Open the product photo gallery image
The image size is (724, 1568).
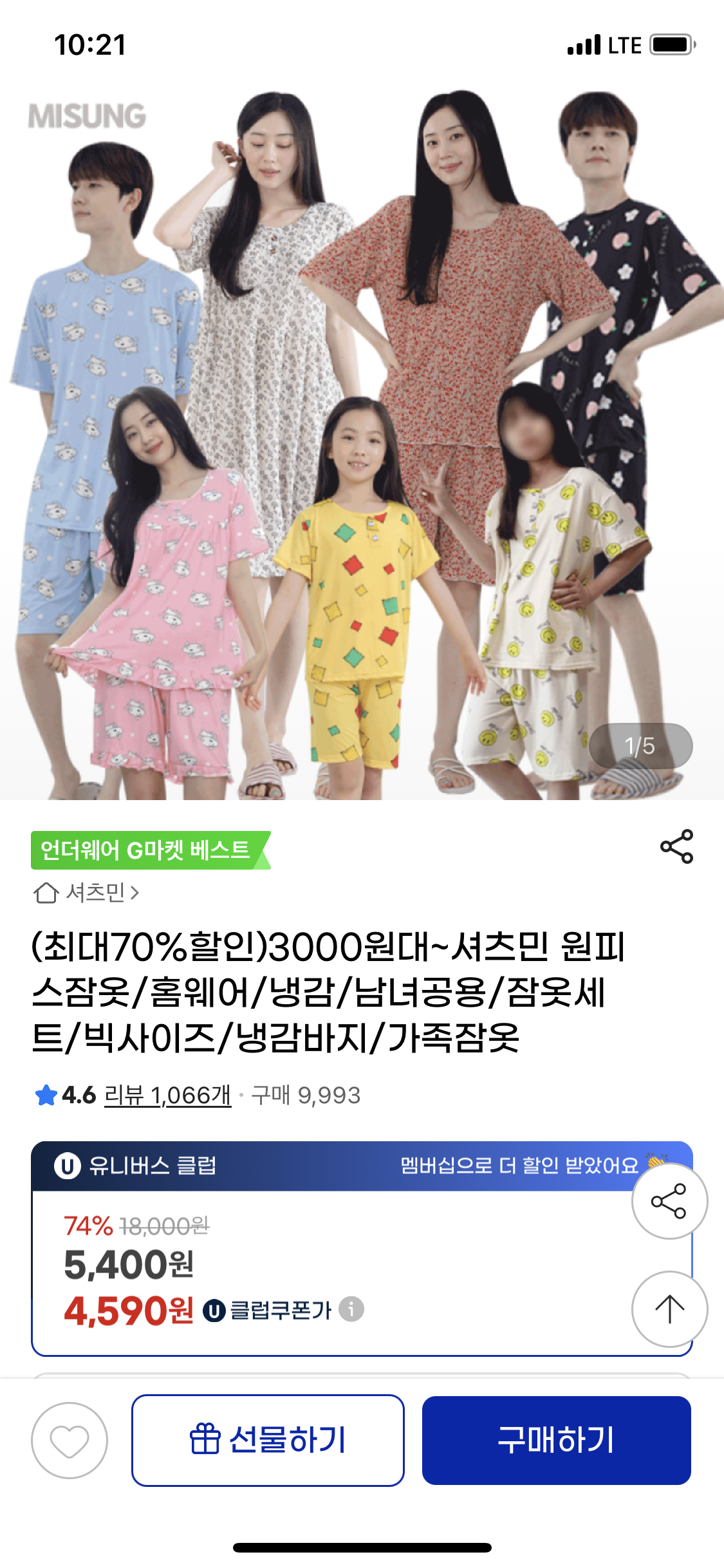pos(362,444)
